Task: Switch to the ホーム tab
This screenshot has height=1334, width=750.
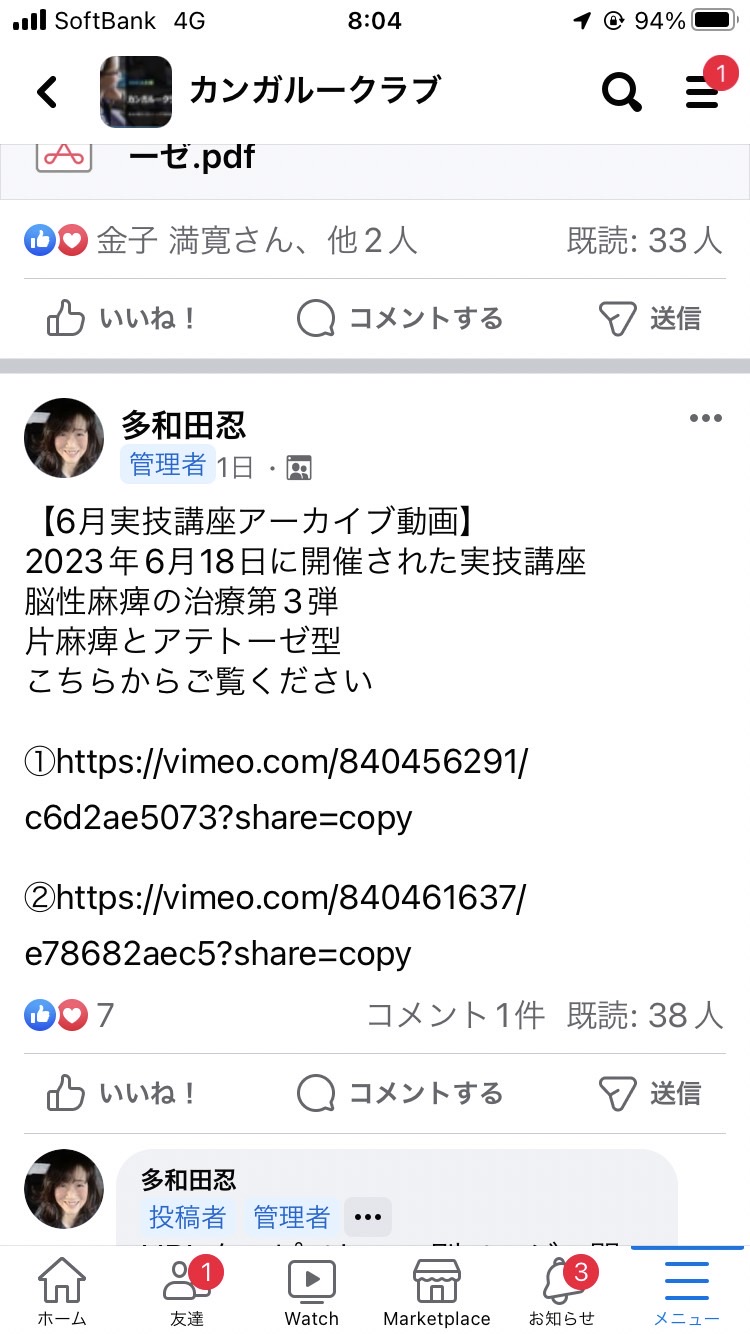Action: pos(62,1291)
